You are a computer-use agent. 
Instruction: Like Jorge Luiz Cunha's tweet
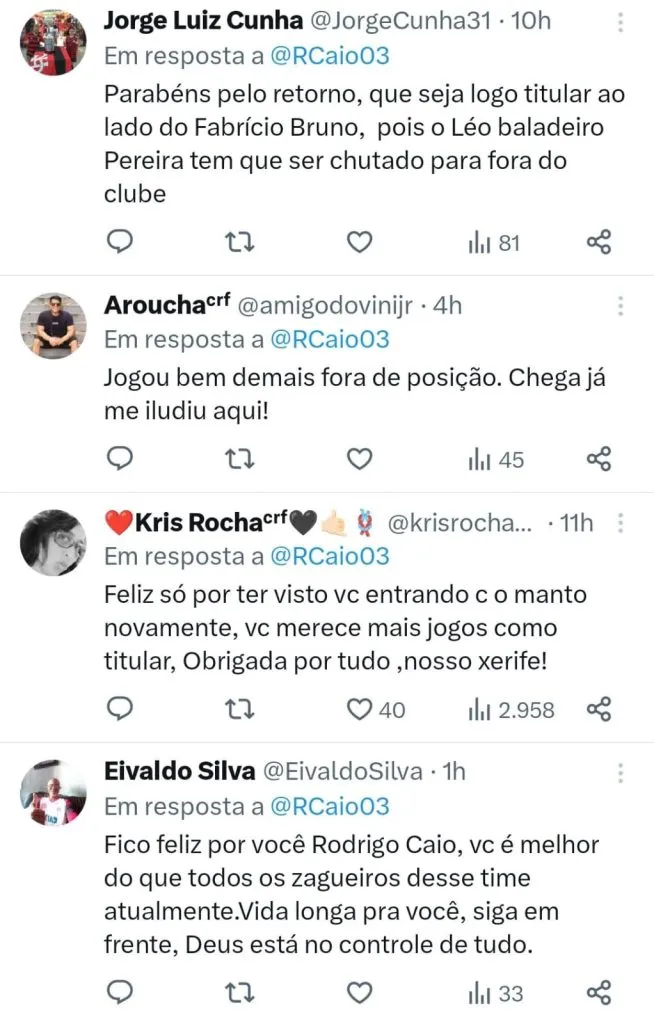coord(359,242)
